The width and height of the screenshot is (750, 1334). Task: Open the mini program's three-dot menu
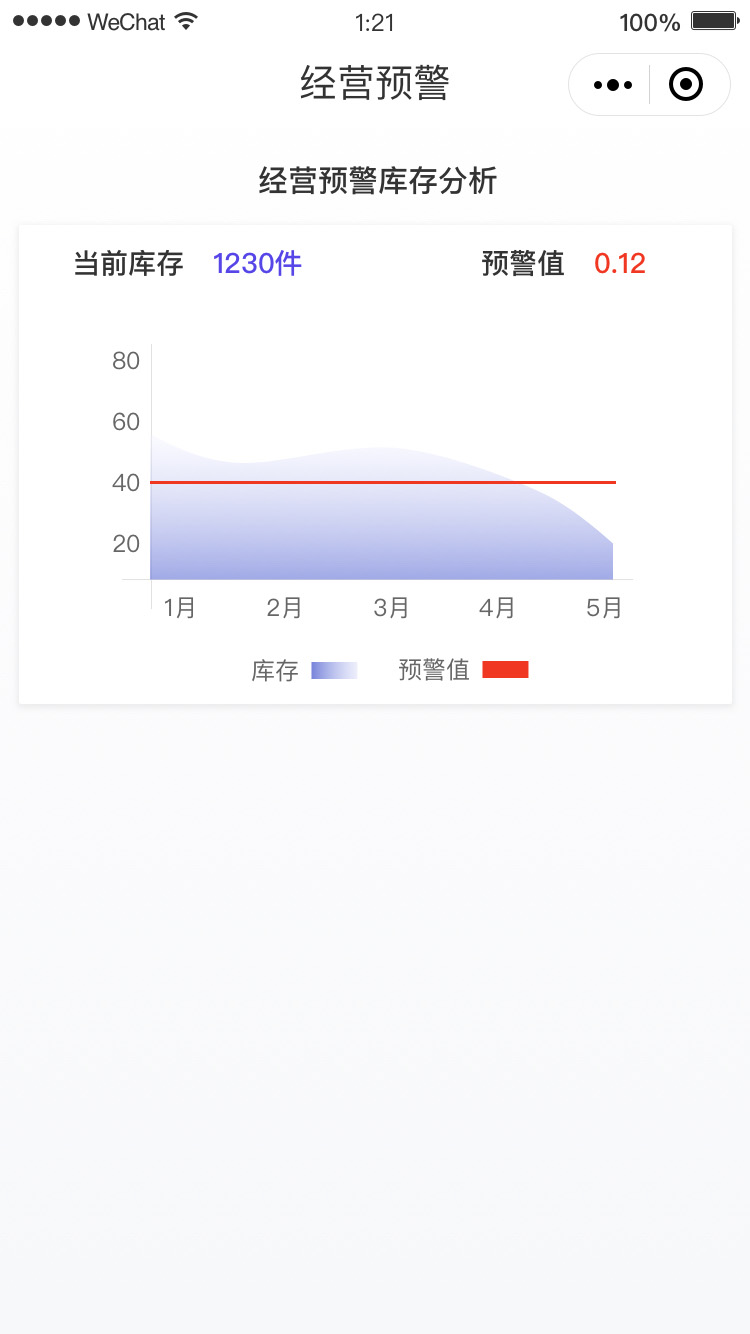[612, 85]
